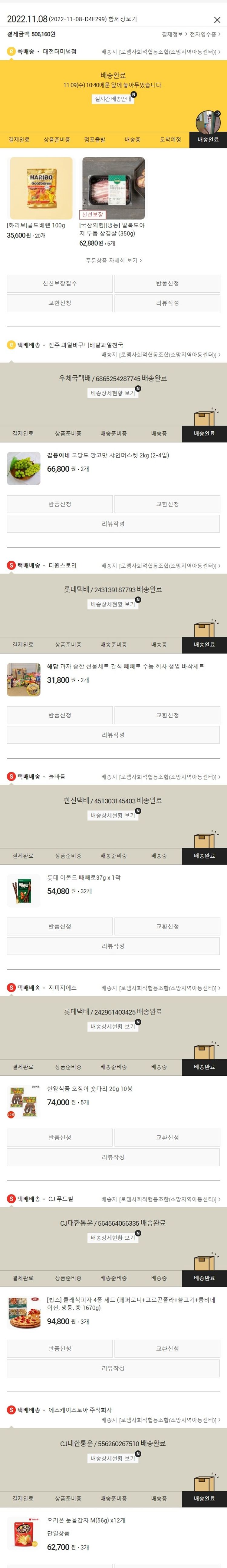
Task: Select 신선보장접수 freshness guarantee claim
Action: pyautogui.click(x=60, y=284)
